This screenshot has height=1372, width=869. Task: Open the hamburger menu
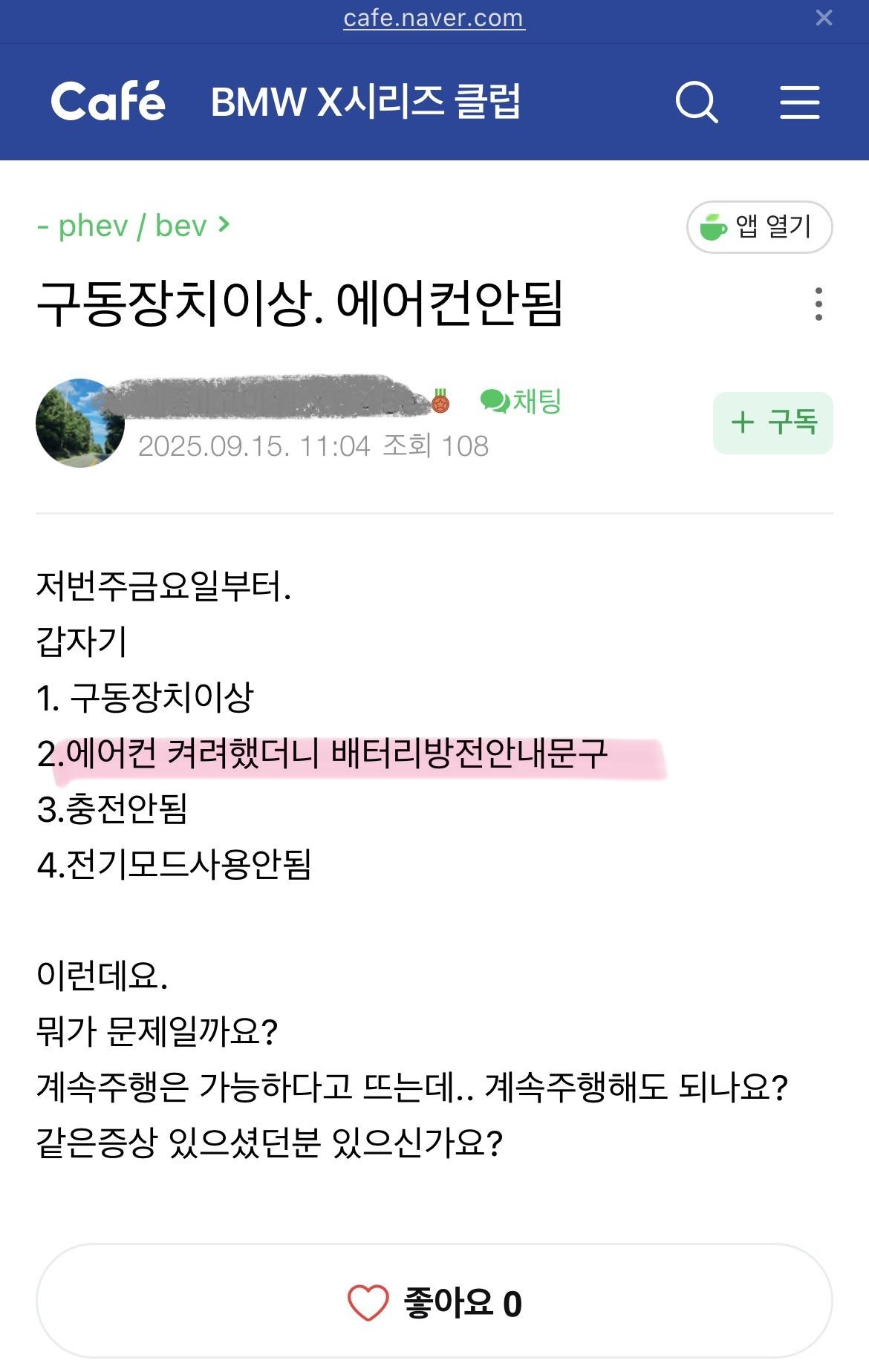coord(799,102)
